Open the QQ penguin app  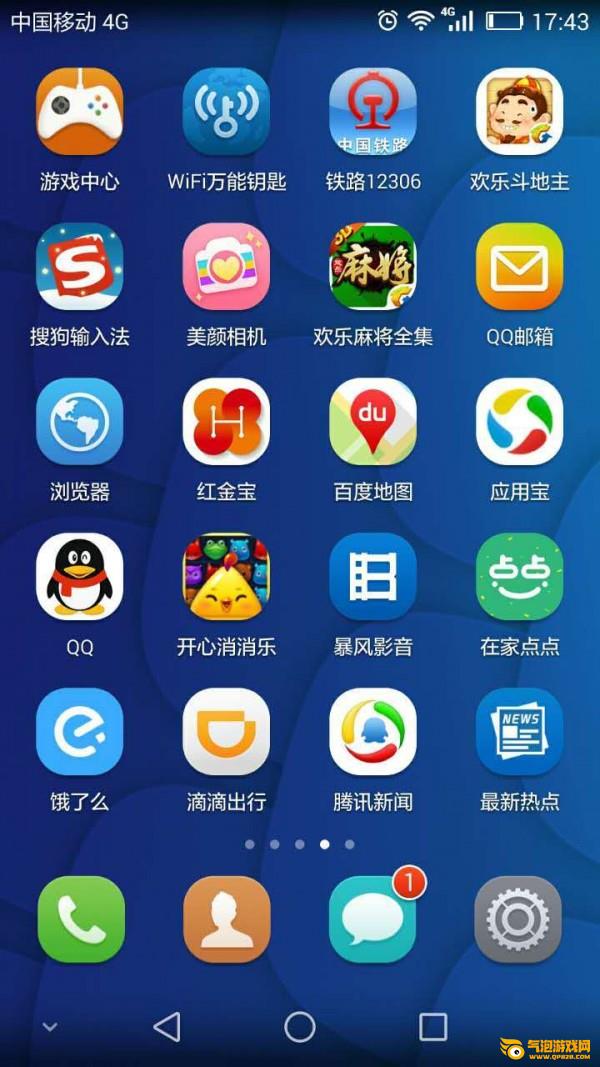tap(80, 577)
